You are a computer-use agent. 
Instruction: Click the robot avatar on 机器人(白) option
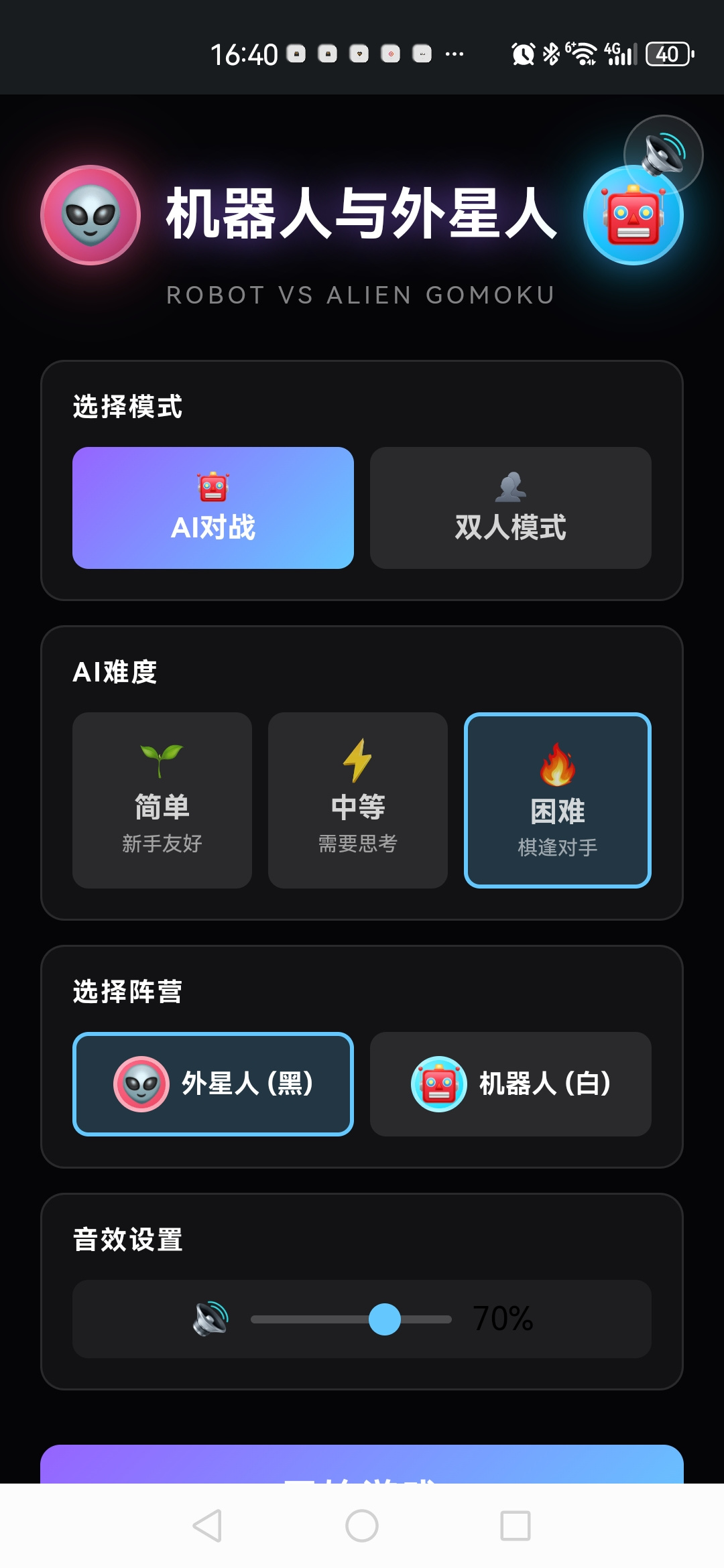tap(439, 1084)
